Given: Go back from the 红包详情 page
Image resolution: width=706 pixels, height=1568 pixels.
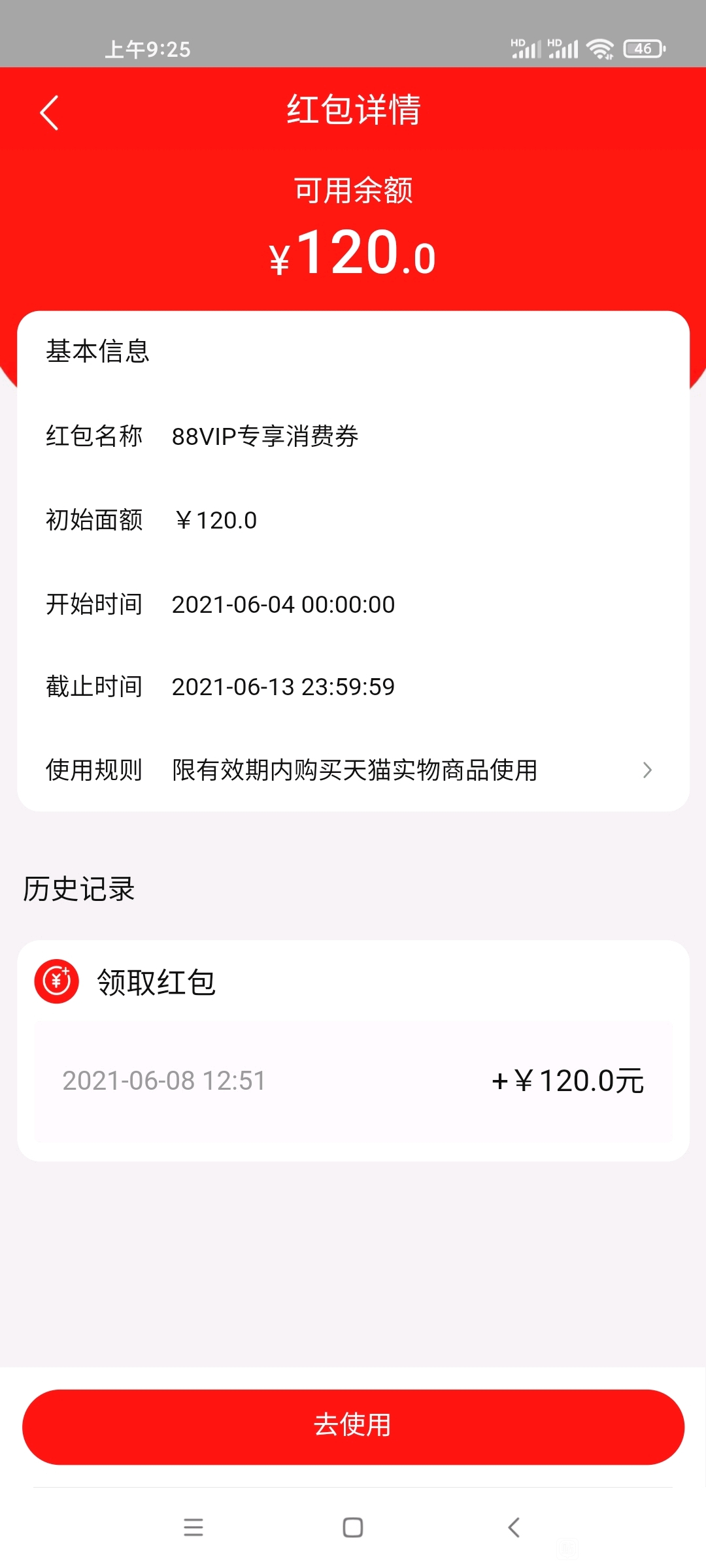Looking at the screenshot, I should (x=50, y=112).
